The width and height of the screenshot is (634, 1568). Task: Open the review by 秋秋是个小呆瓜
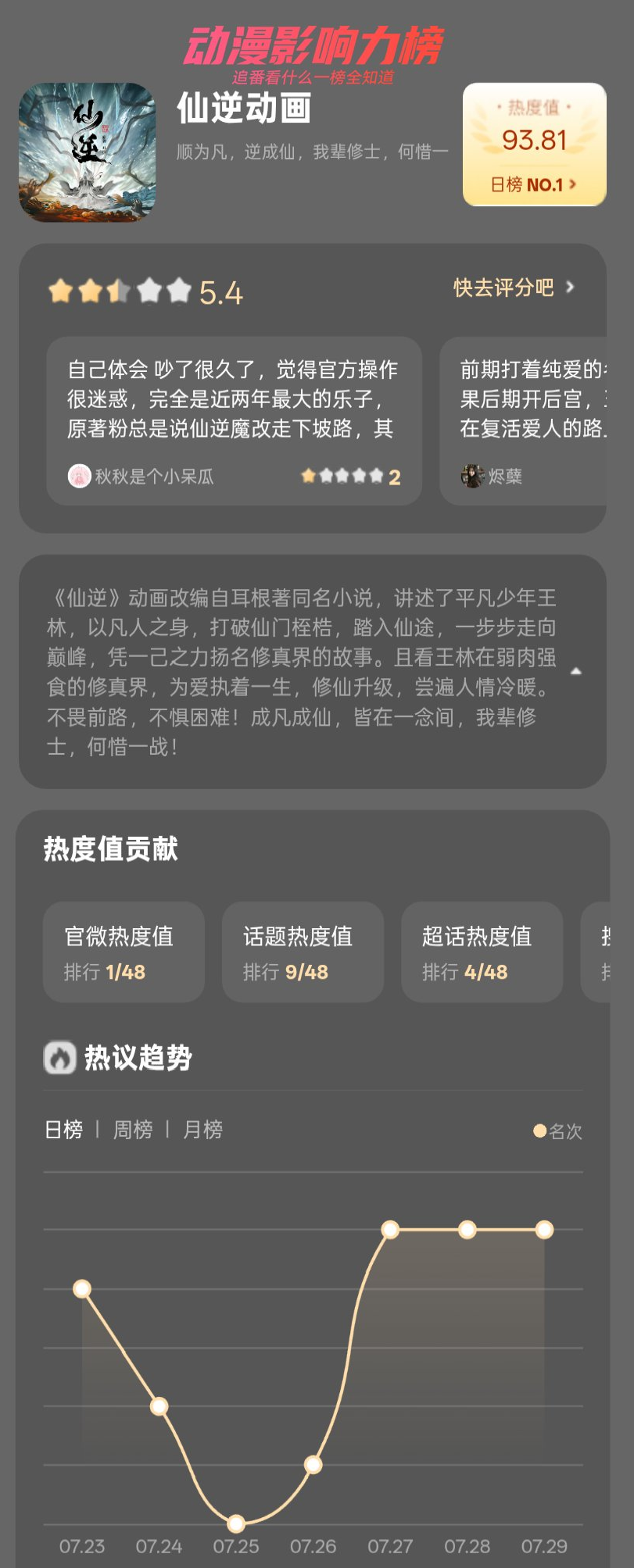click(234, 420)
